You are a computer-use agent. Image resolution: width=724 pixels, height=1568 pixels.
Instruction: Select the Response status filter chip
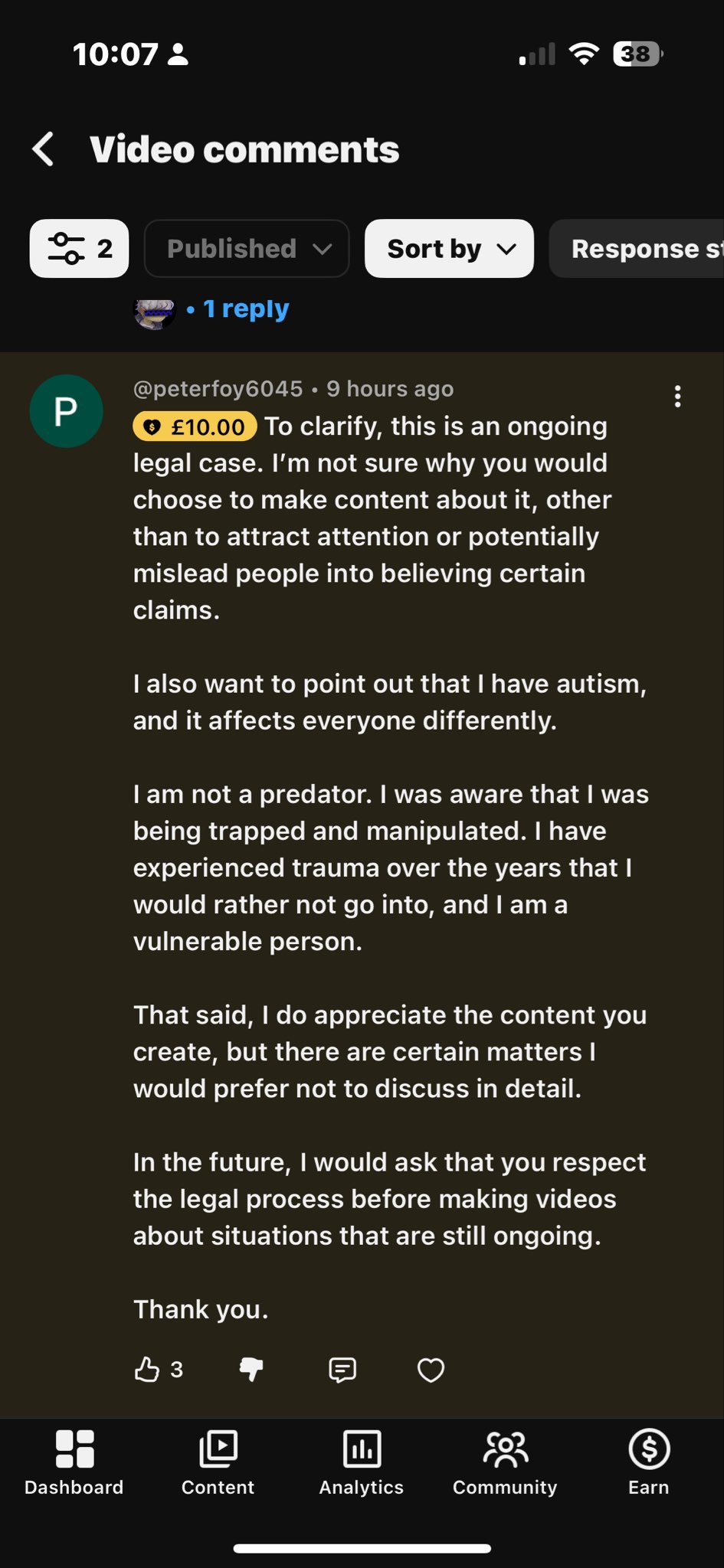click(x=637, y=249)
